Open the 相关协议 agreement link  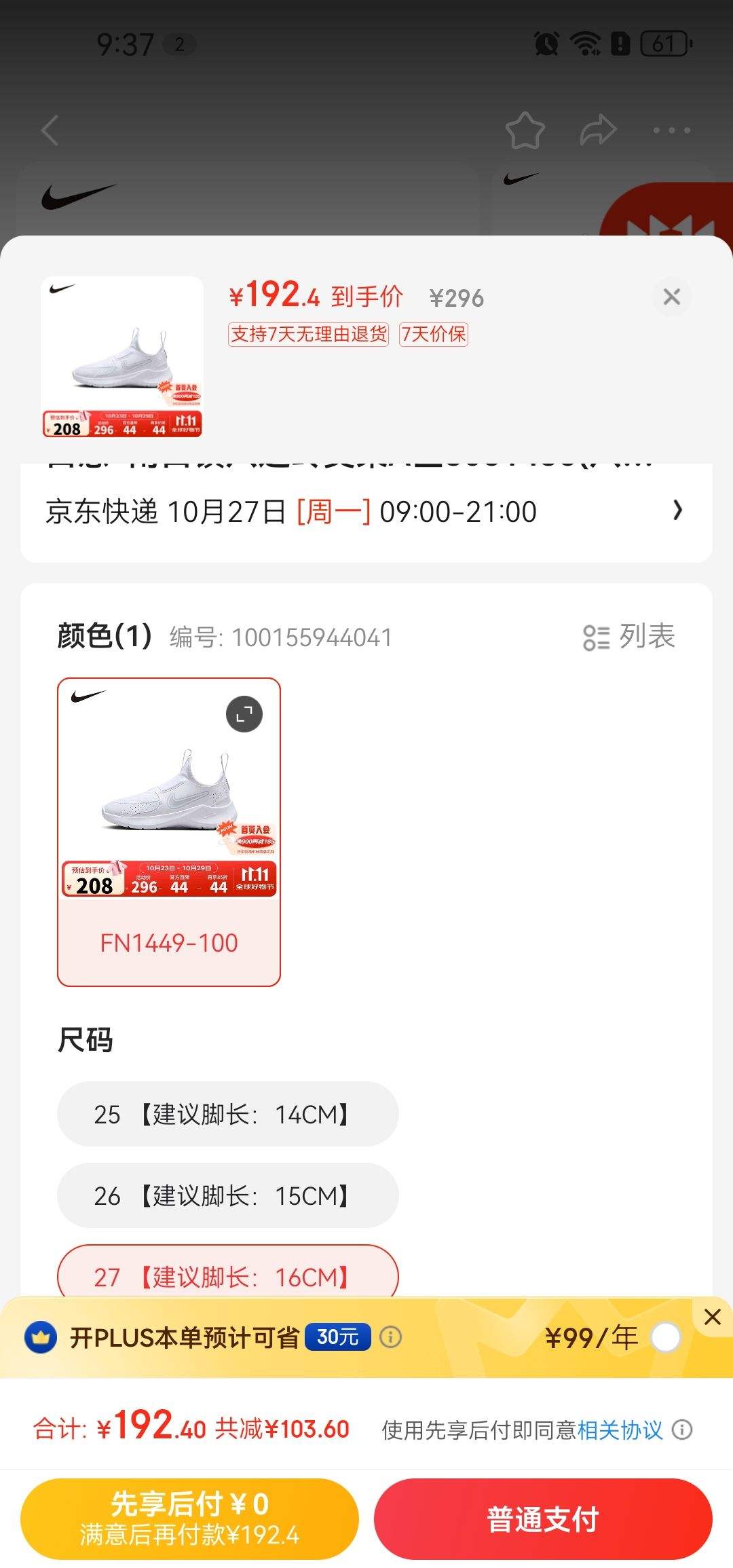point(619,1430)
